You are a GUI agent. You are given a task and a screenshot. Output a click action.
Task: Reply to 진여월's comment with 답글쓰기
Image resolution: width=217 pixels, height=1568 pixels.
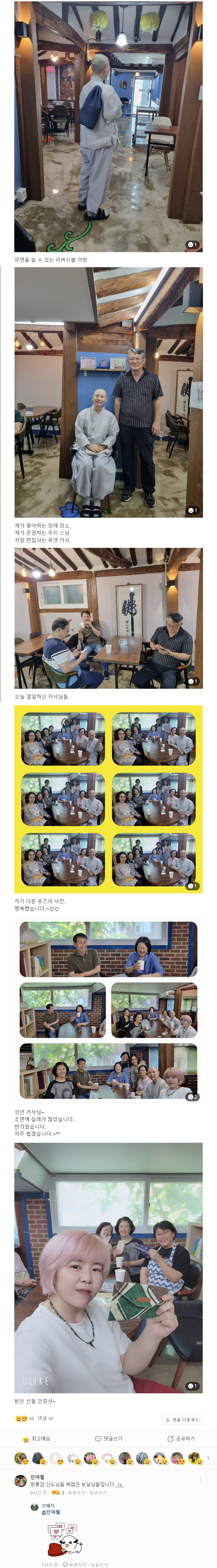pos(98,1492)
